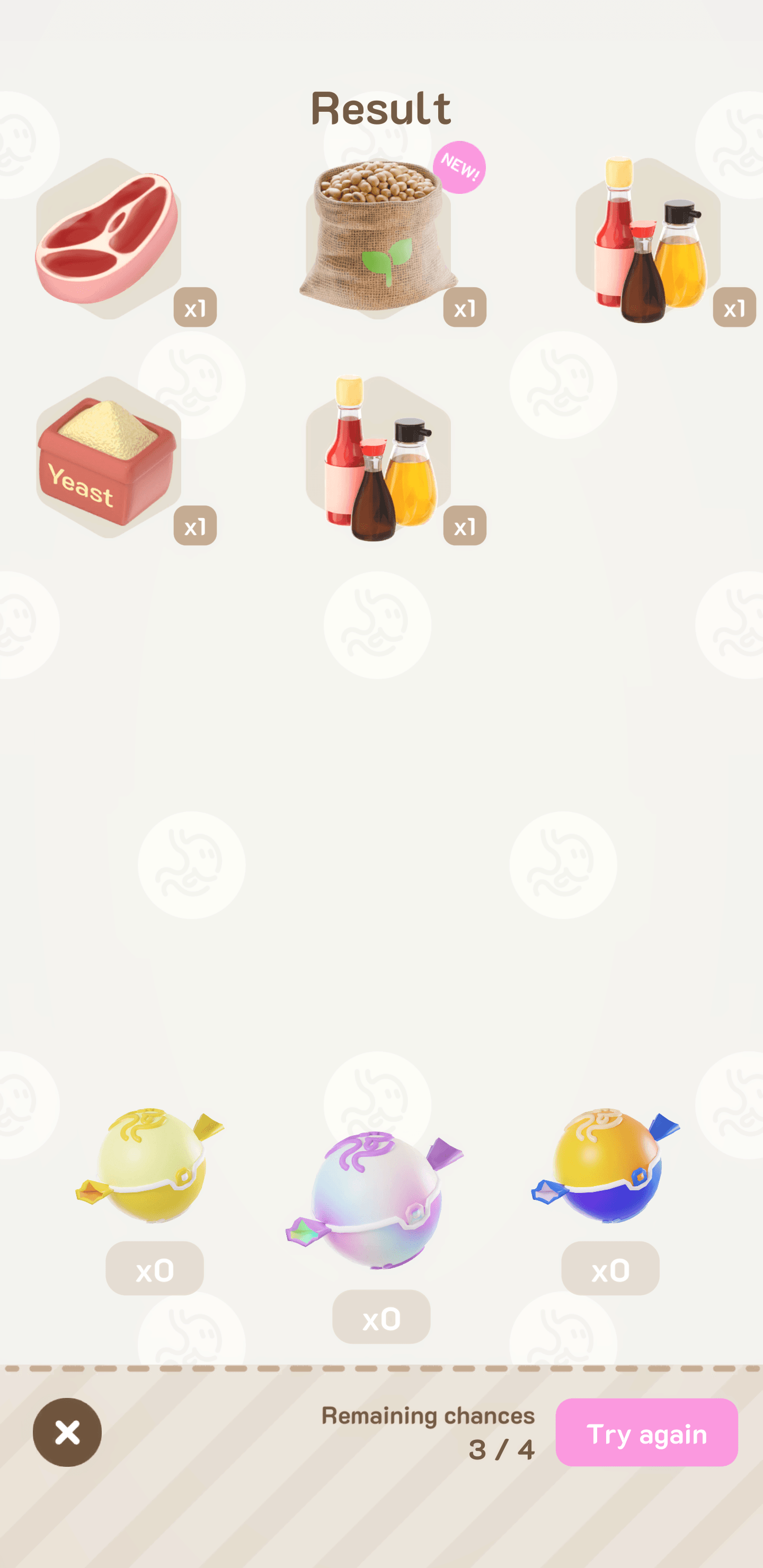Image resolution: width=763 pixels, height=1568 pixels.
Task: Open the new soybean sack ingredient
Action: tap(378, 238)
